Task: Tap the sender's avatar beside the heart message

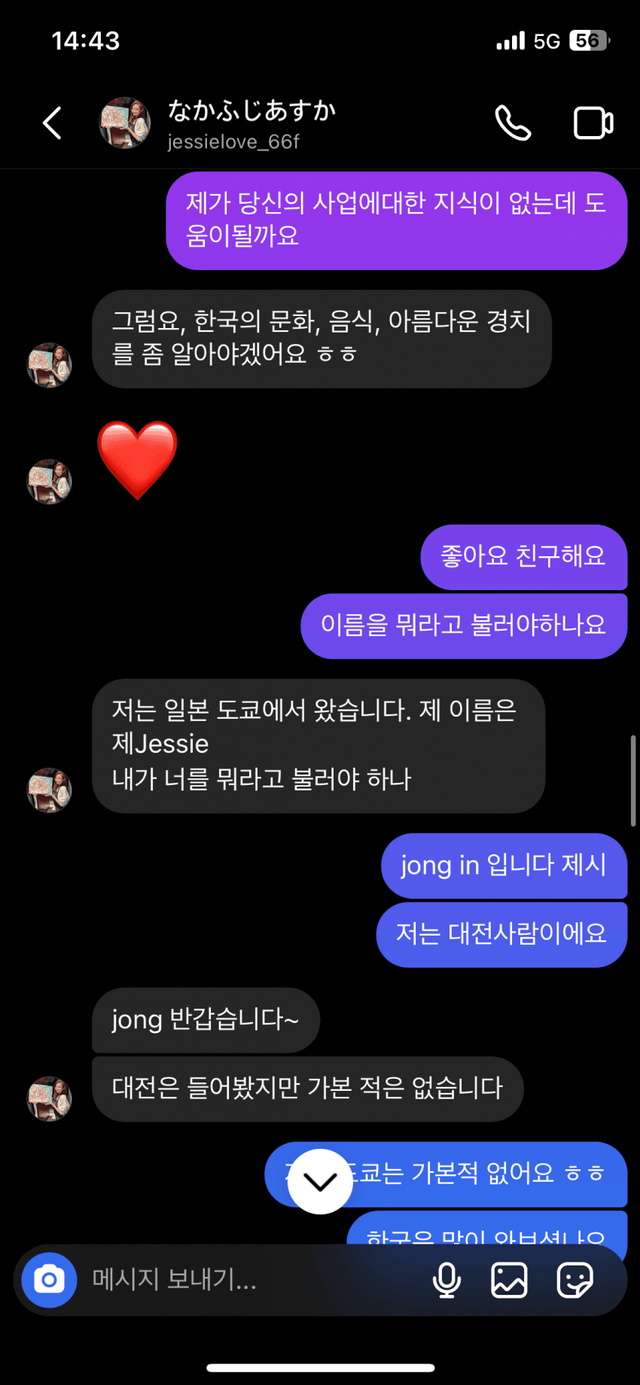Action: pos(49,481)
